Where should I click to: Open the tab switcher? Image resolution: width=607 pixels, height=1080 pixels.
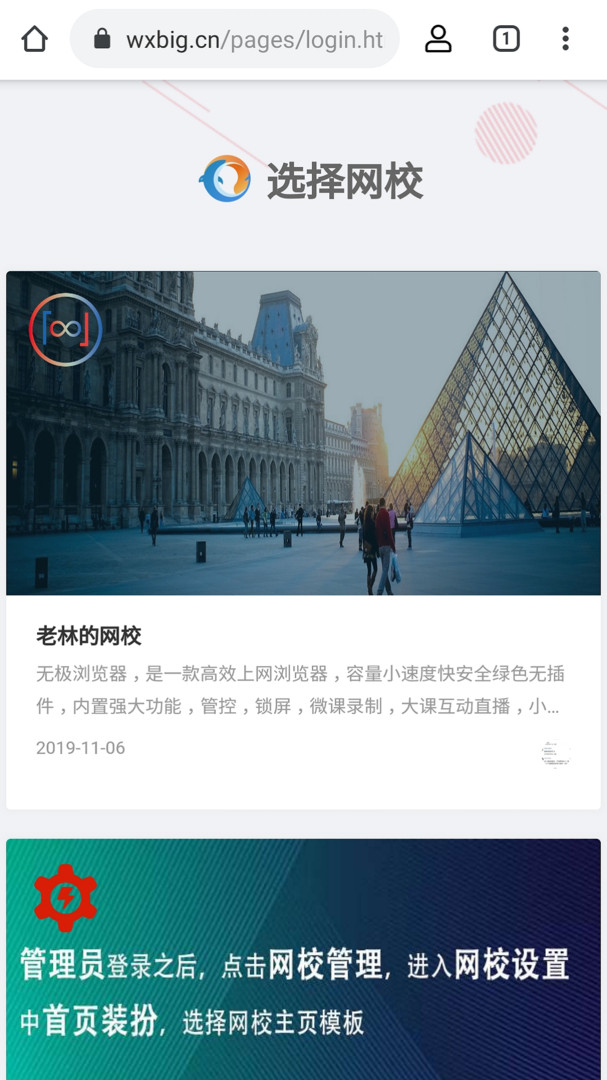click(x=506, y=39)
